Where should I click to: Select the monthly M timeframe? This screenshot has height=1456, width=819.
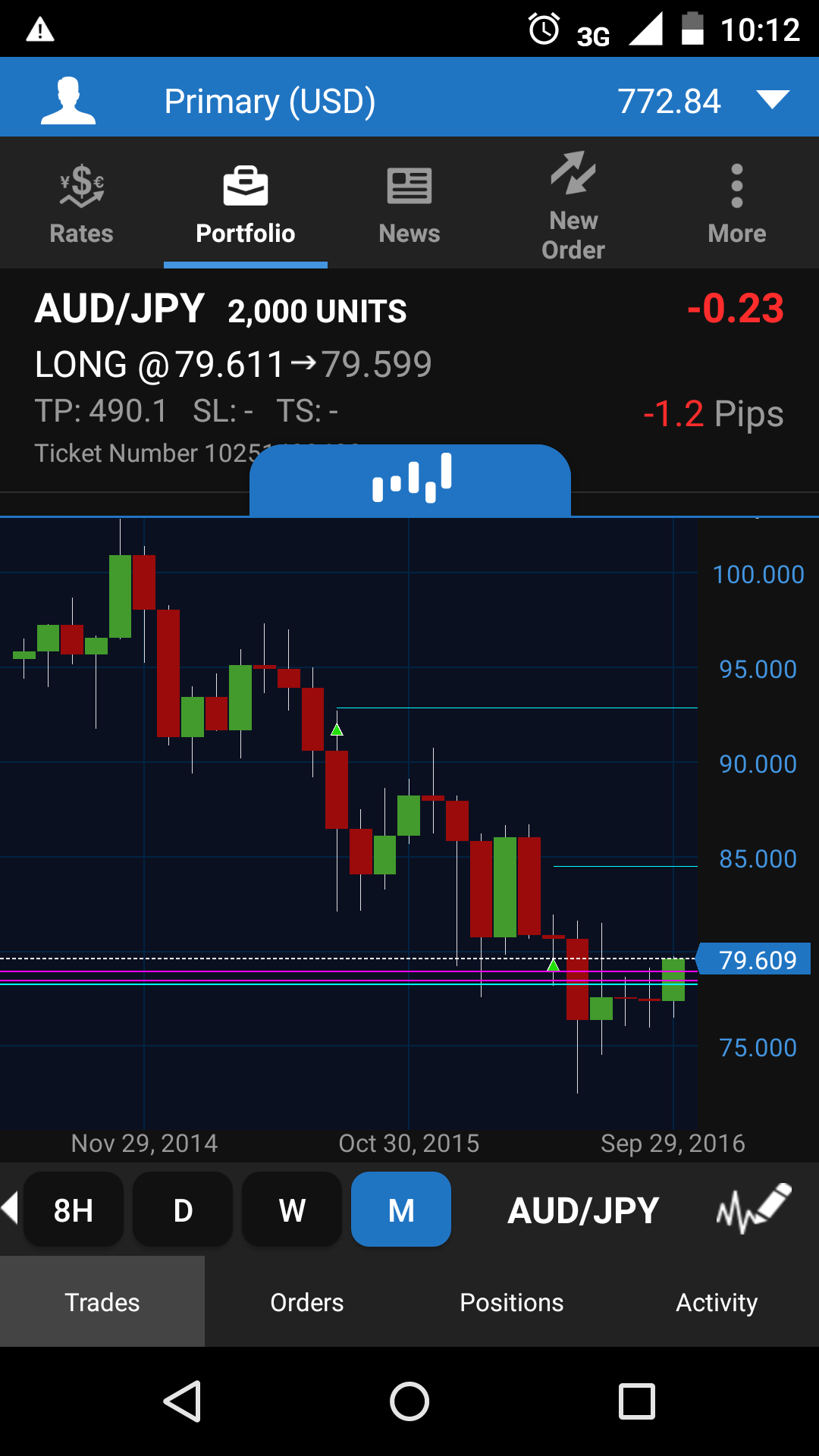(x=401, y=1210)
